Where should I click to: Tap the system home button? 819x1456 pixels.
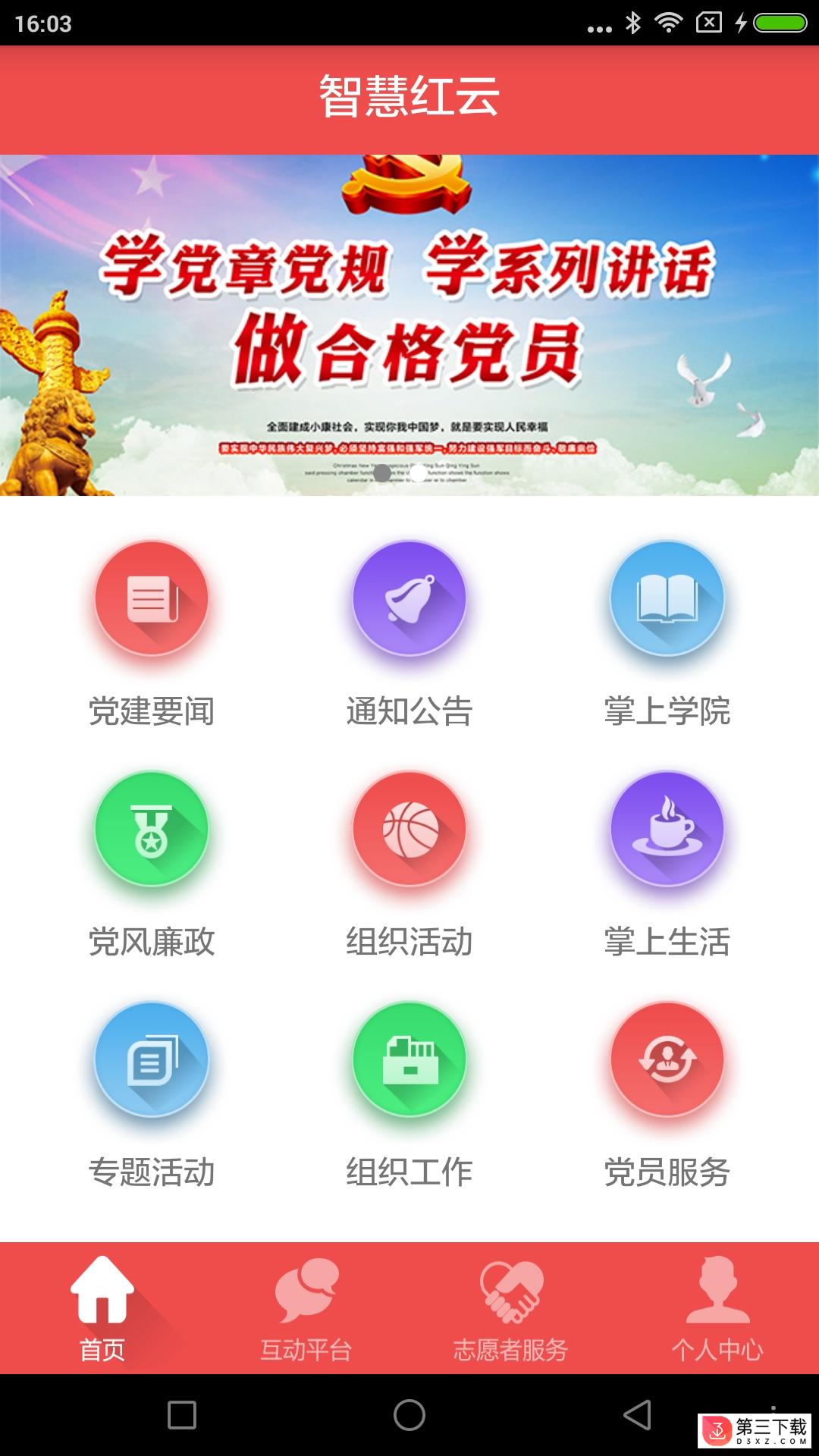tap(409, 1415)
